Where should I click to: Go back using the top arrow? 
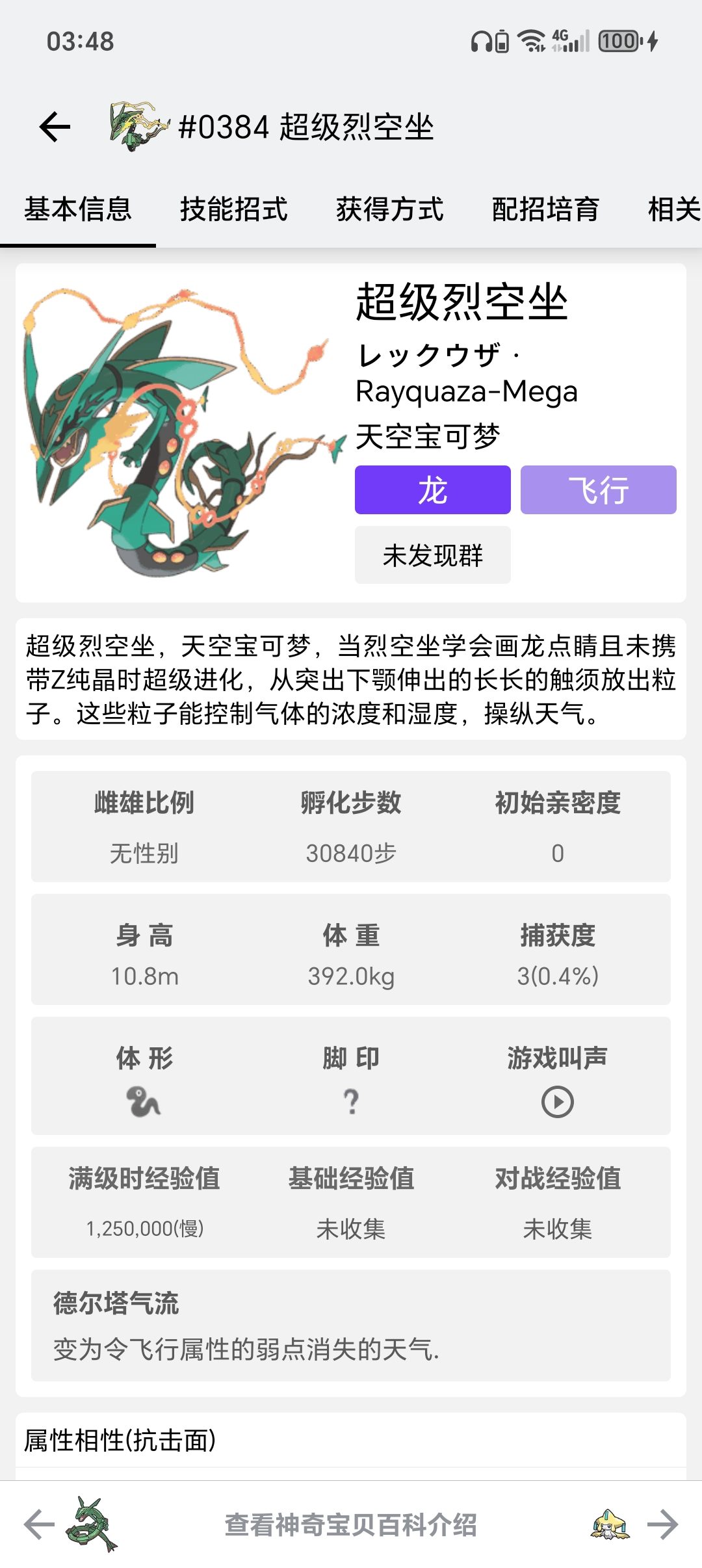pyautogui.click(x=55, y=126)
